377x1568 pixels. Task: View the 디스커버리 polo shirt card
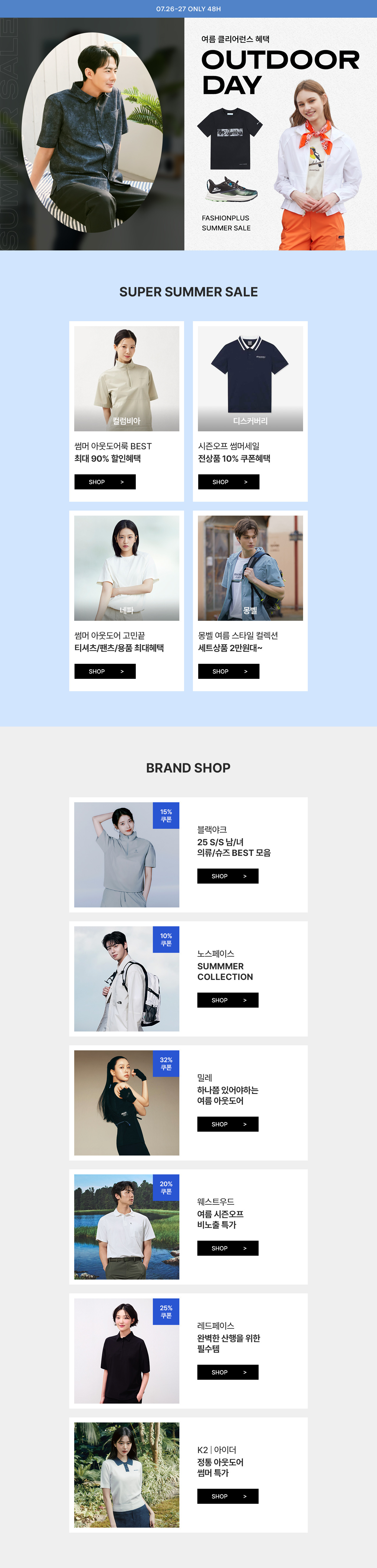tap(250, 378)
